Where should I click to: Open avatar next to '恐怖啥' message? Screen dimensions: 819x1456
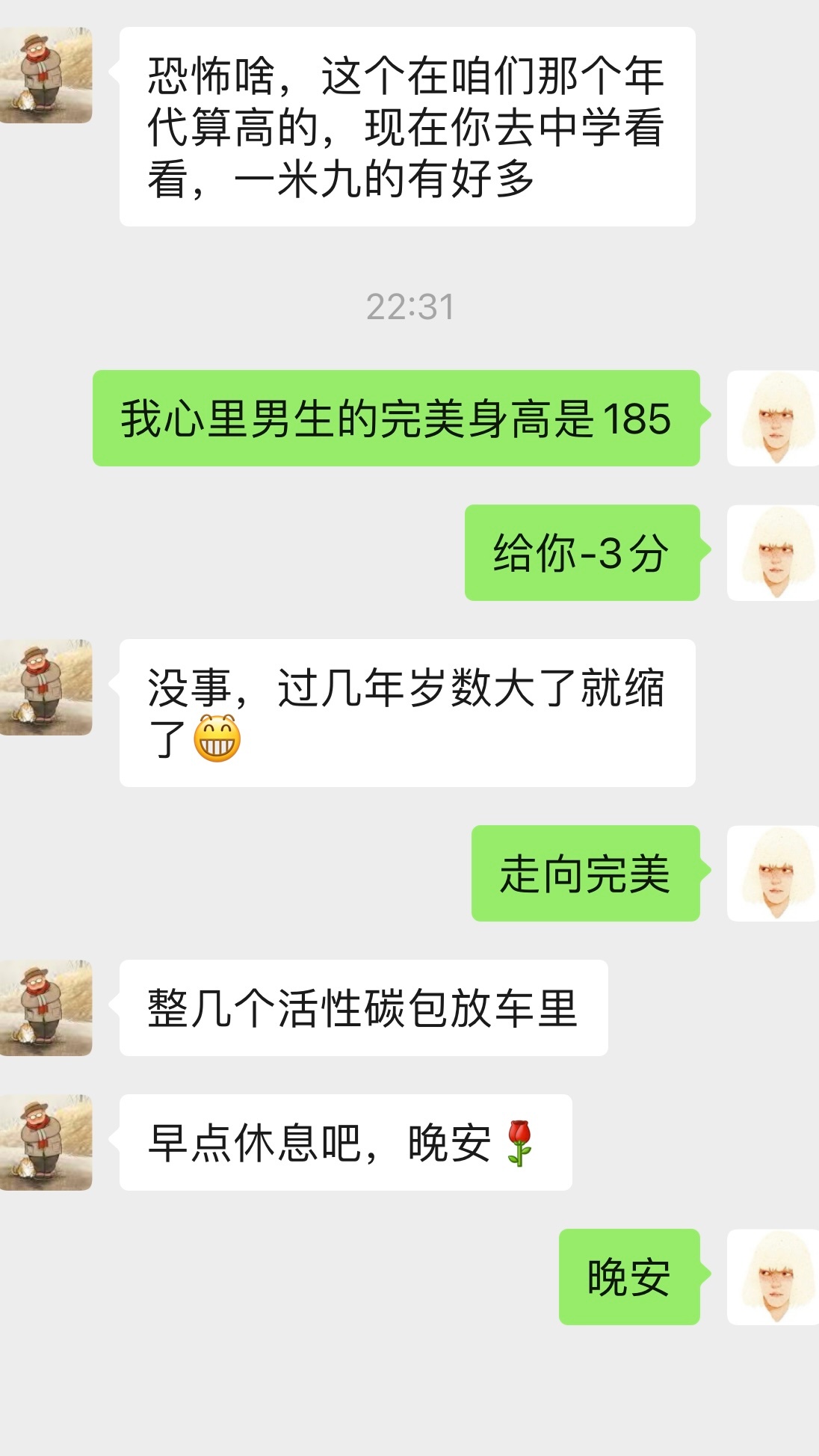(46, 75)
